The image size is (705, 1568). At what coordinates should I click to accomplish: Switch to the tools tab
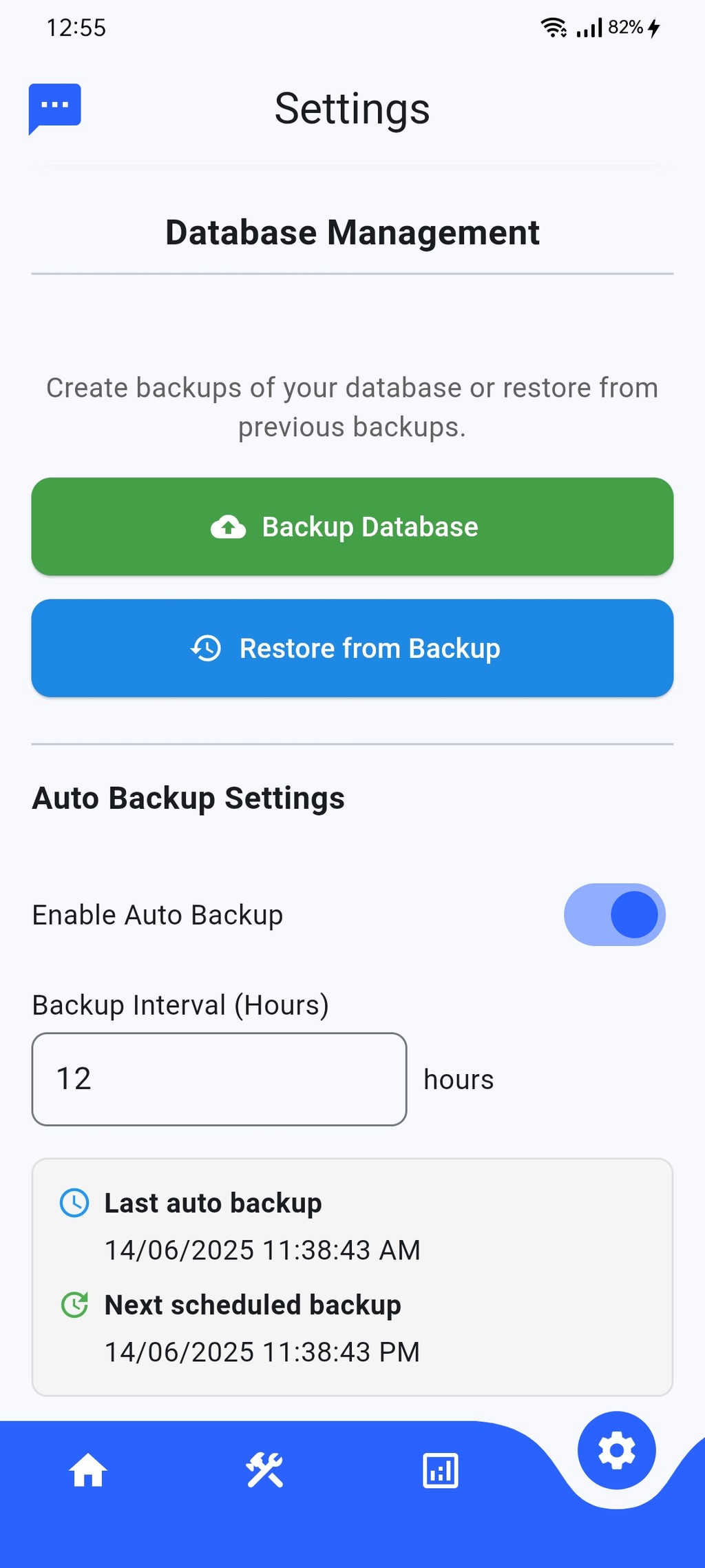264,1470
